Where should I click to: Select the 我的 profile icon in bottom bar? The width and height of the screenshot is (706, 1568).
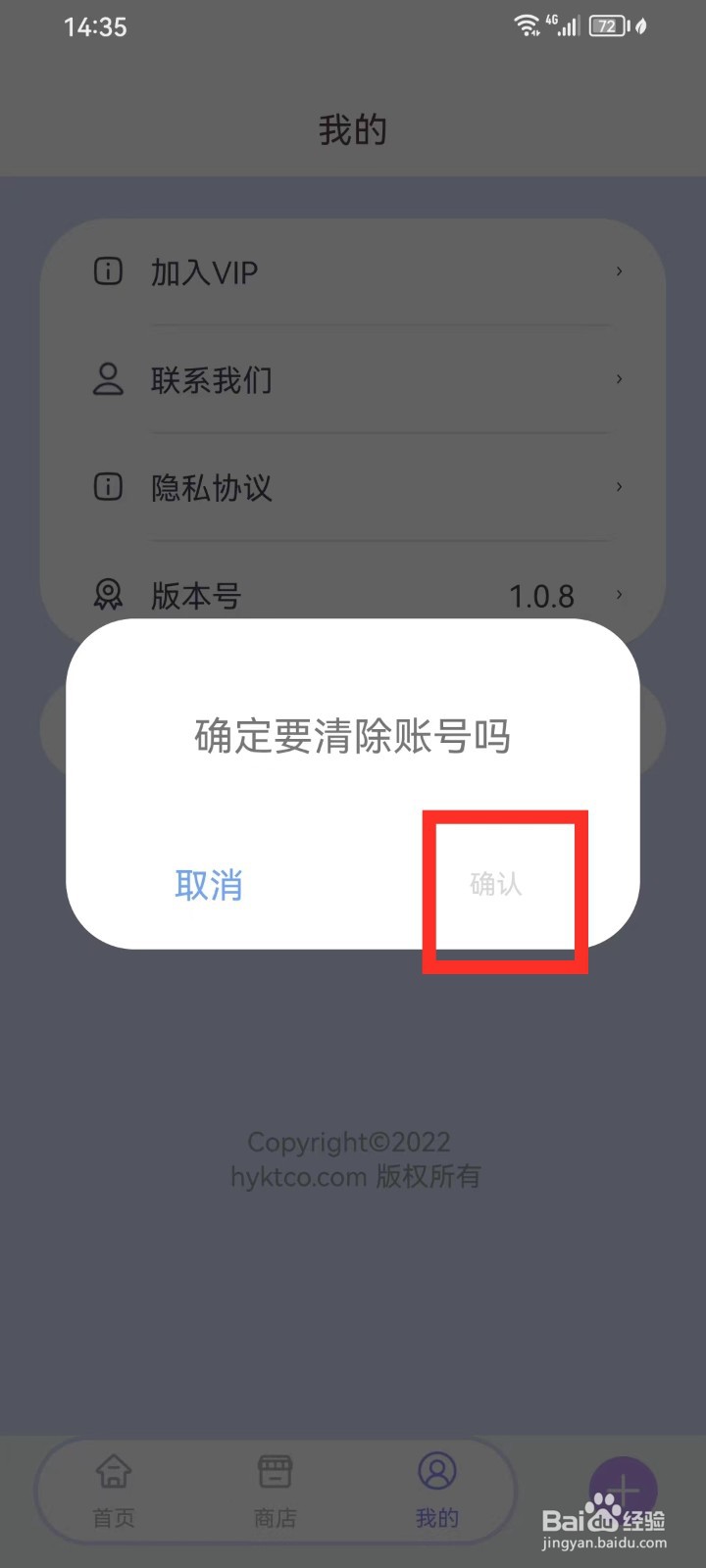tap(436, 1470)
